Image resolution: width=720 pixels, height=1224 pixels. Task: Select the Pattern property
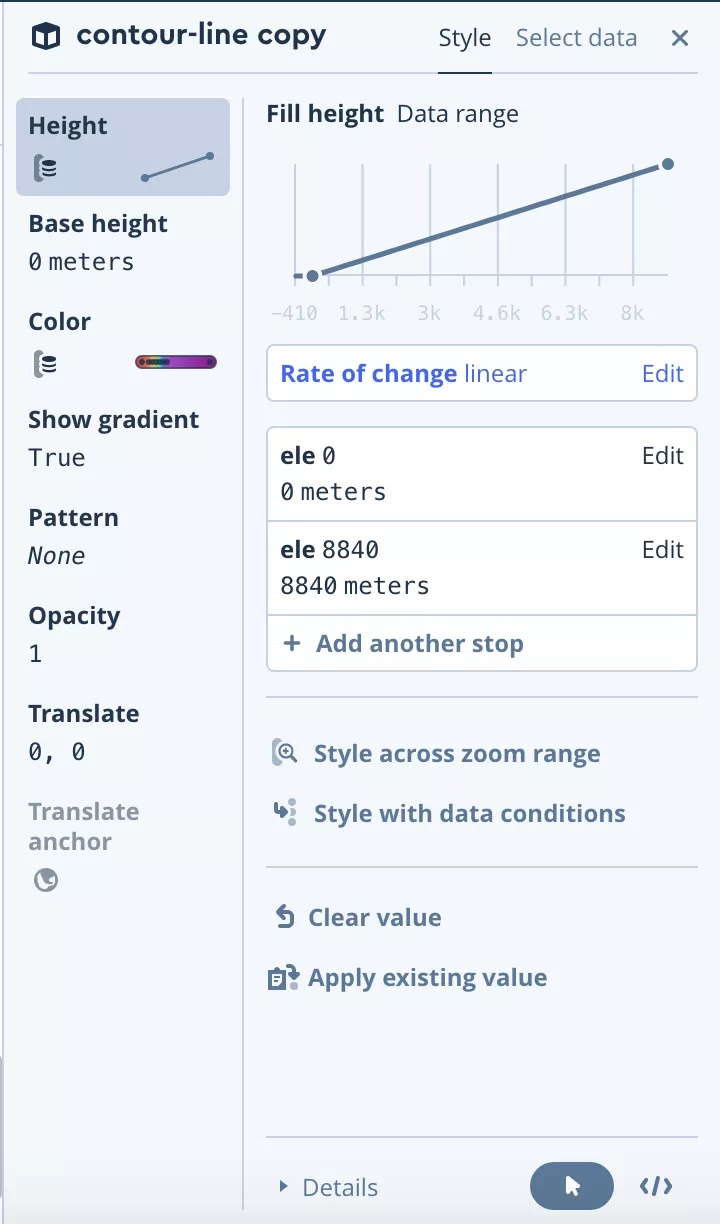(x=123, y=537)
